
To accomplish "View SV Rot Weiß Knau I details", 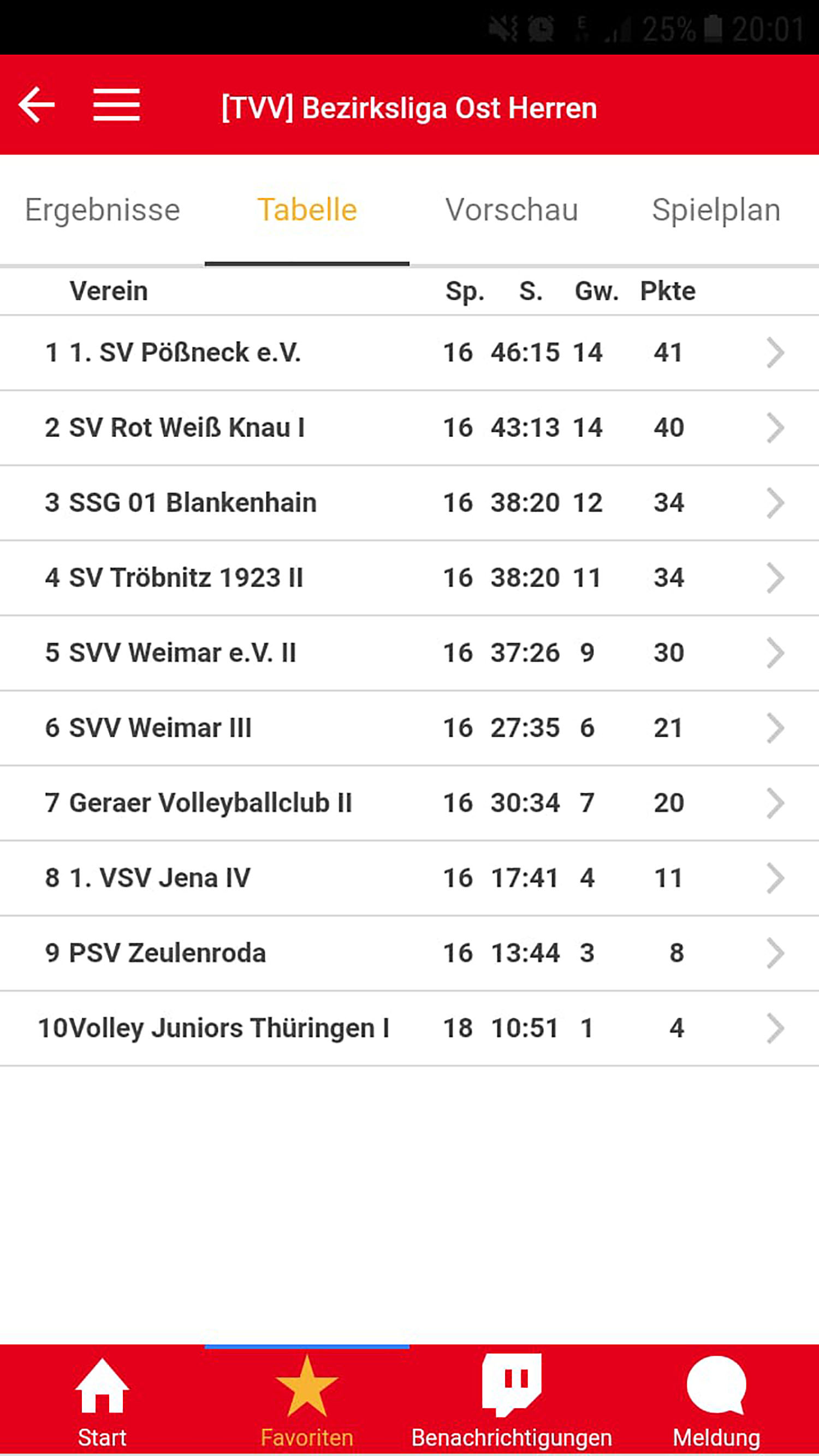I will 409,428.
